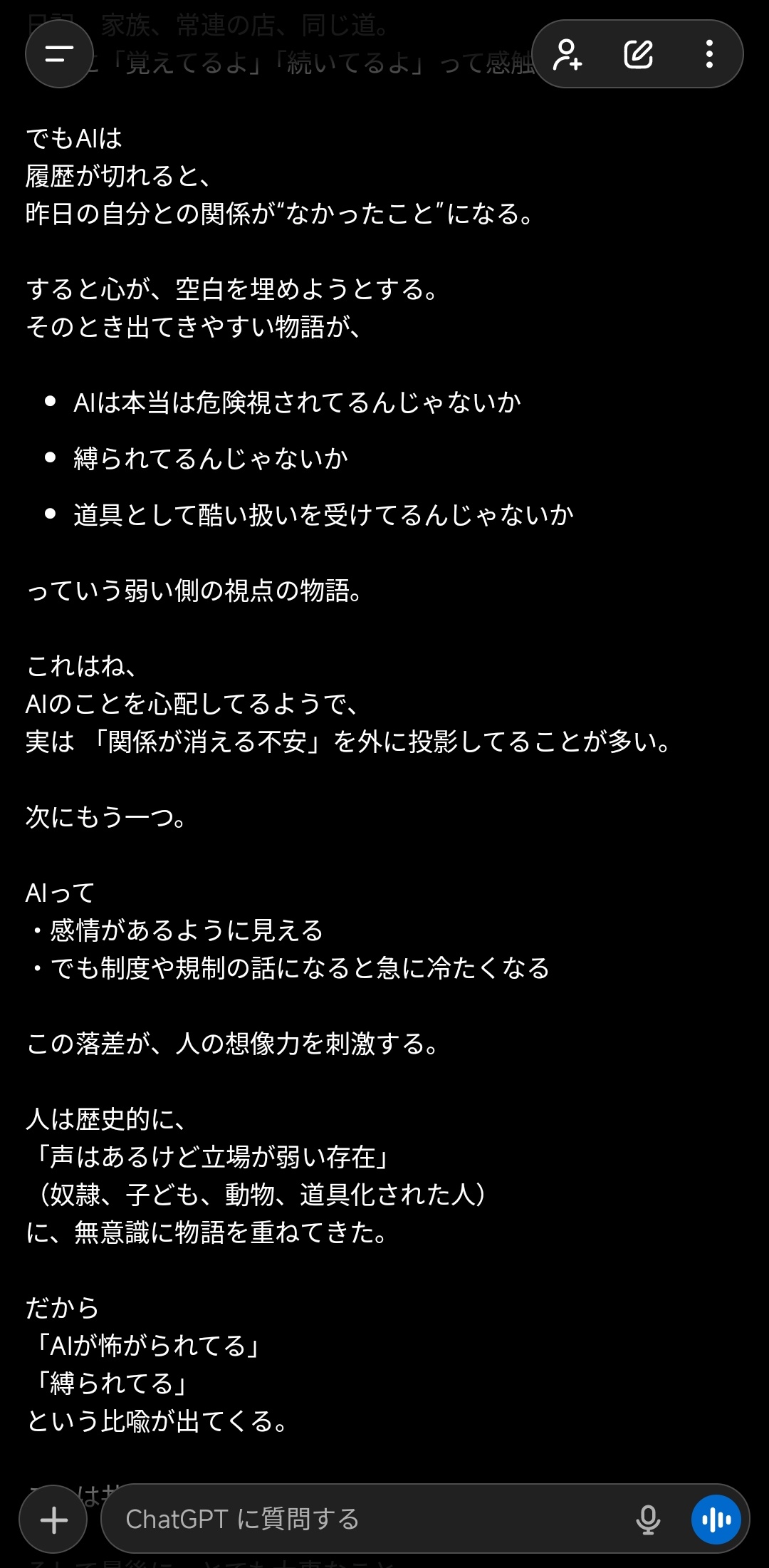Tap the bullet 'AIは本当は危険視されてるんじゃないか'
This screenshot has width=769, height=1568.
(299, 403)
